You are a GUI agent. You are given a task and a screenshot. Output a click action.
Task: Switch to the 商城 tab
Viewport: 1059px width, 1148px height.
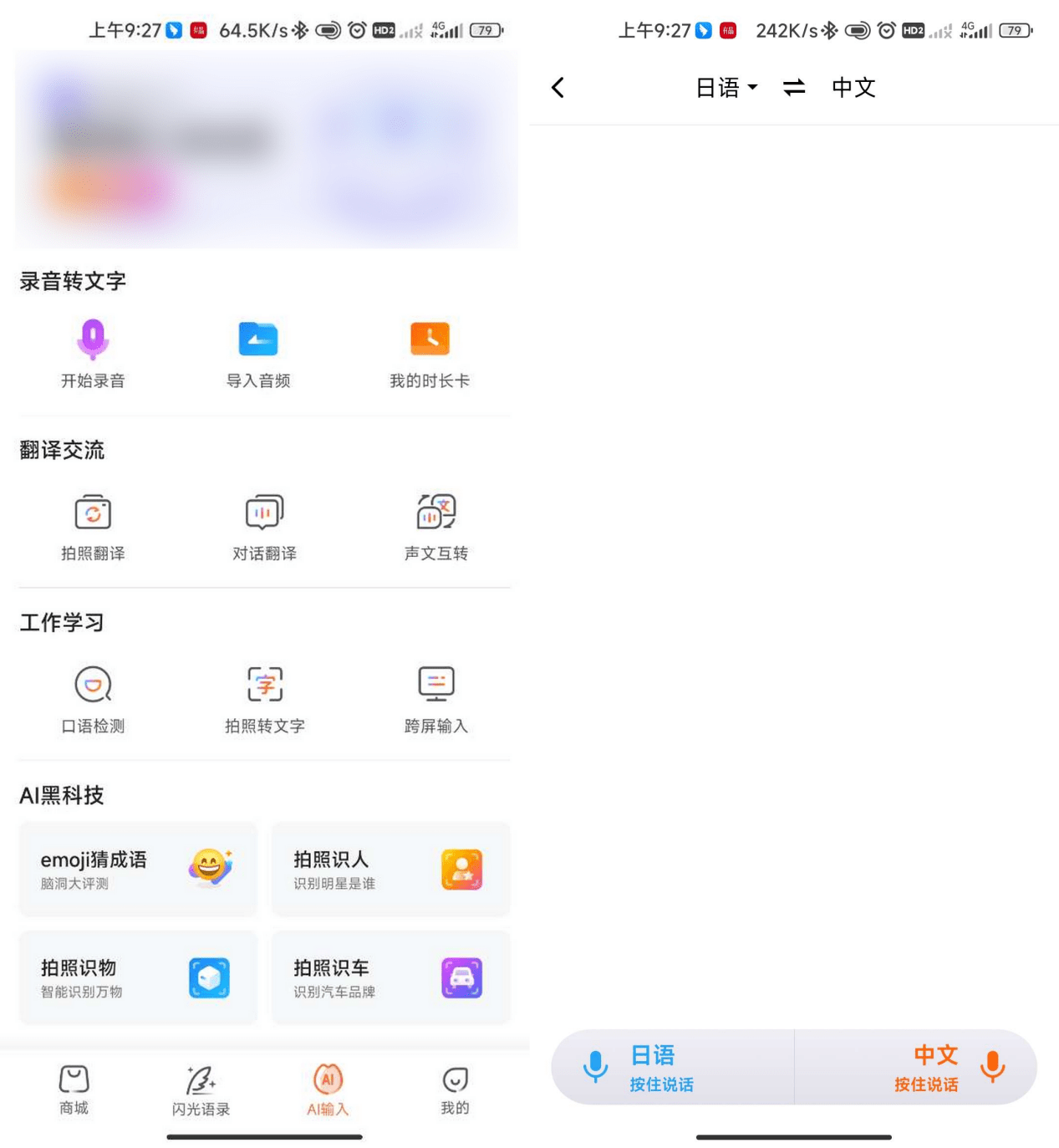[x=74, y=1089]
